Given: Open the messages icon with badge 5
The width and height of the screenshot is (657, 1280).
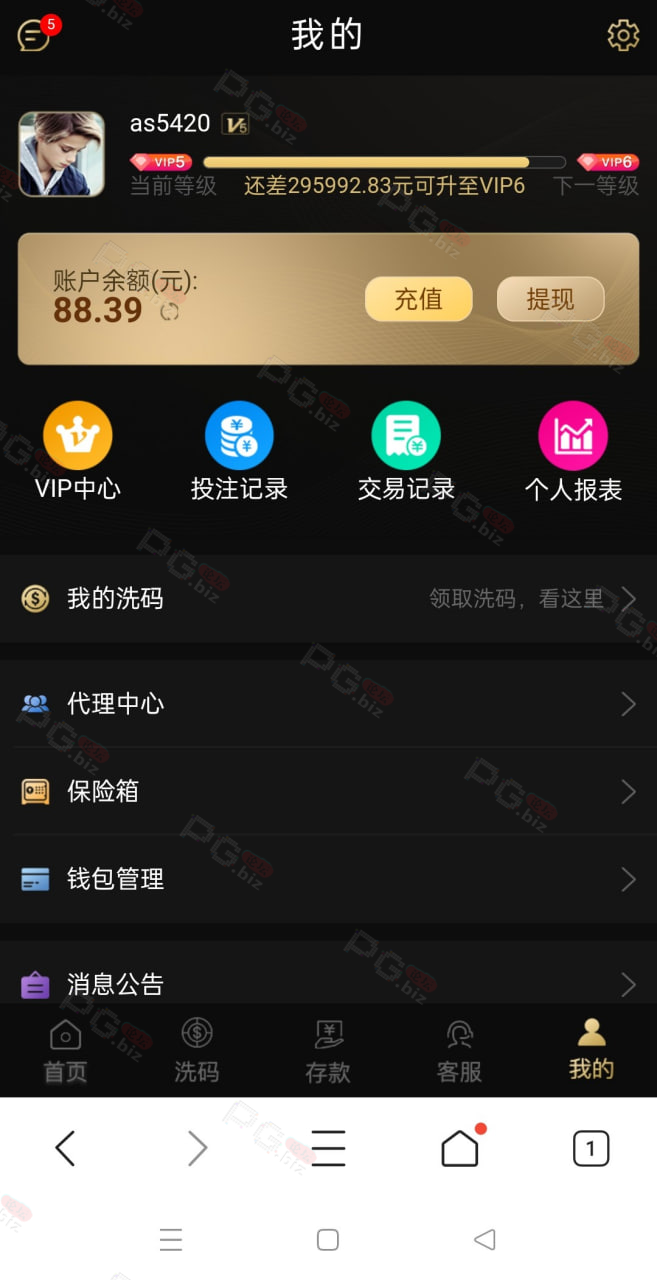Looking at the screenshot, I should point(36,34).
